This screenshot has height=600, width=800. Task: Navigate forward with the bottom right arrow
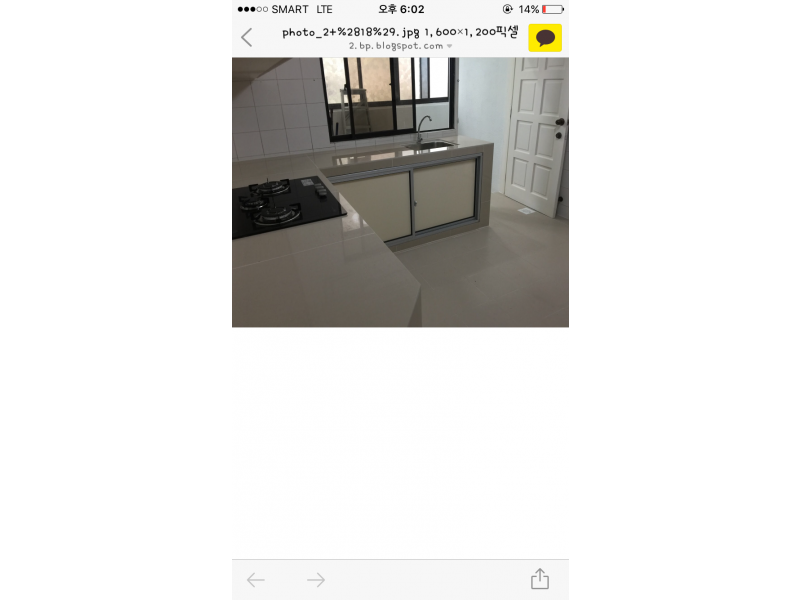316,580
